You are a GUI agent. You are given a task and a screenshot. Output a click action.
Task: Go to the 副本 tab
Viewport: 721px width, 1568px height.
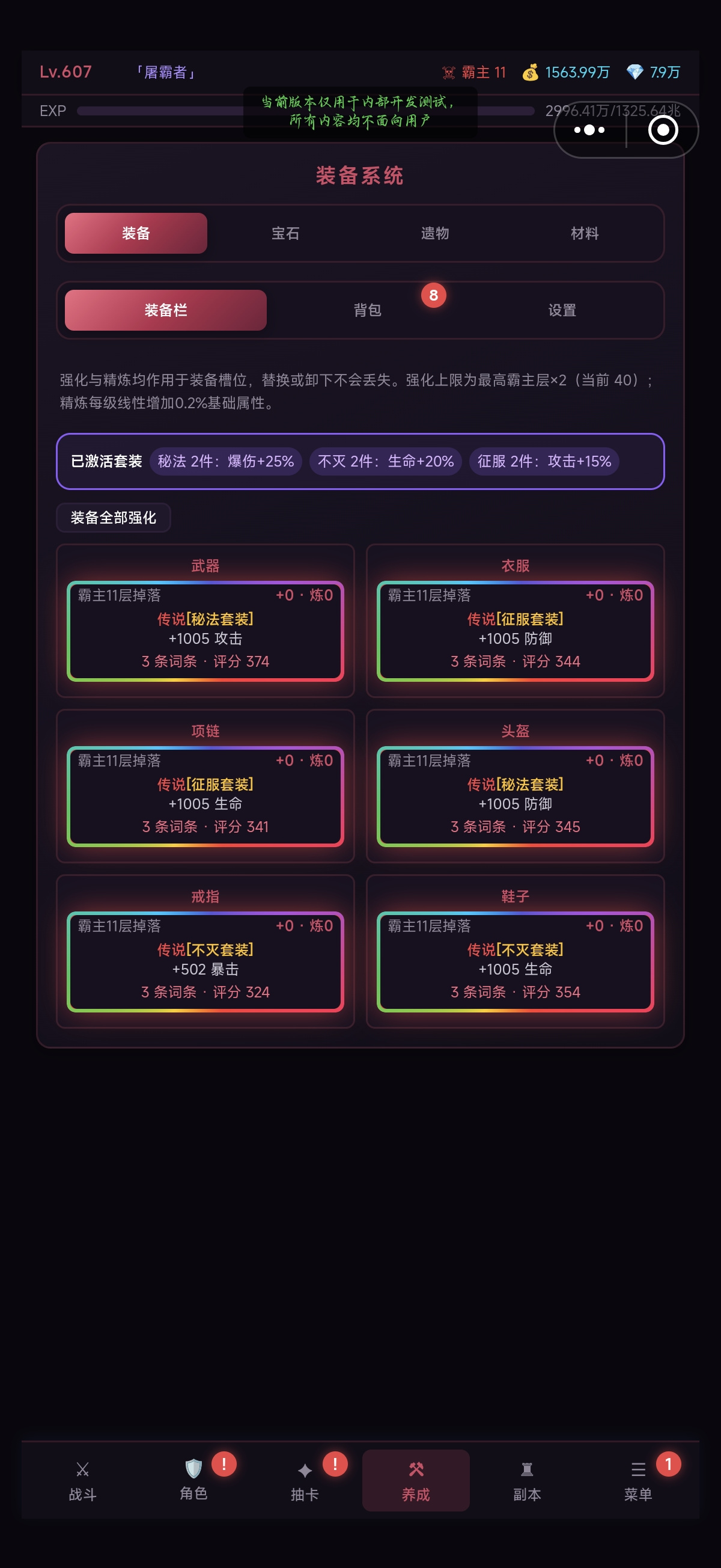[x=527, y=1480]
